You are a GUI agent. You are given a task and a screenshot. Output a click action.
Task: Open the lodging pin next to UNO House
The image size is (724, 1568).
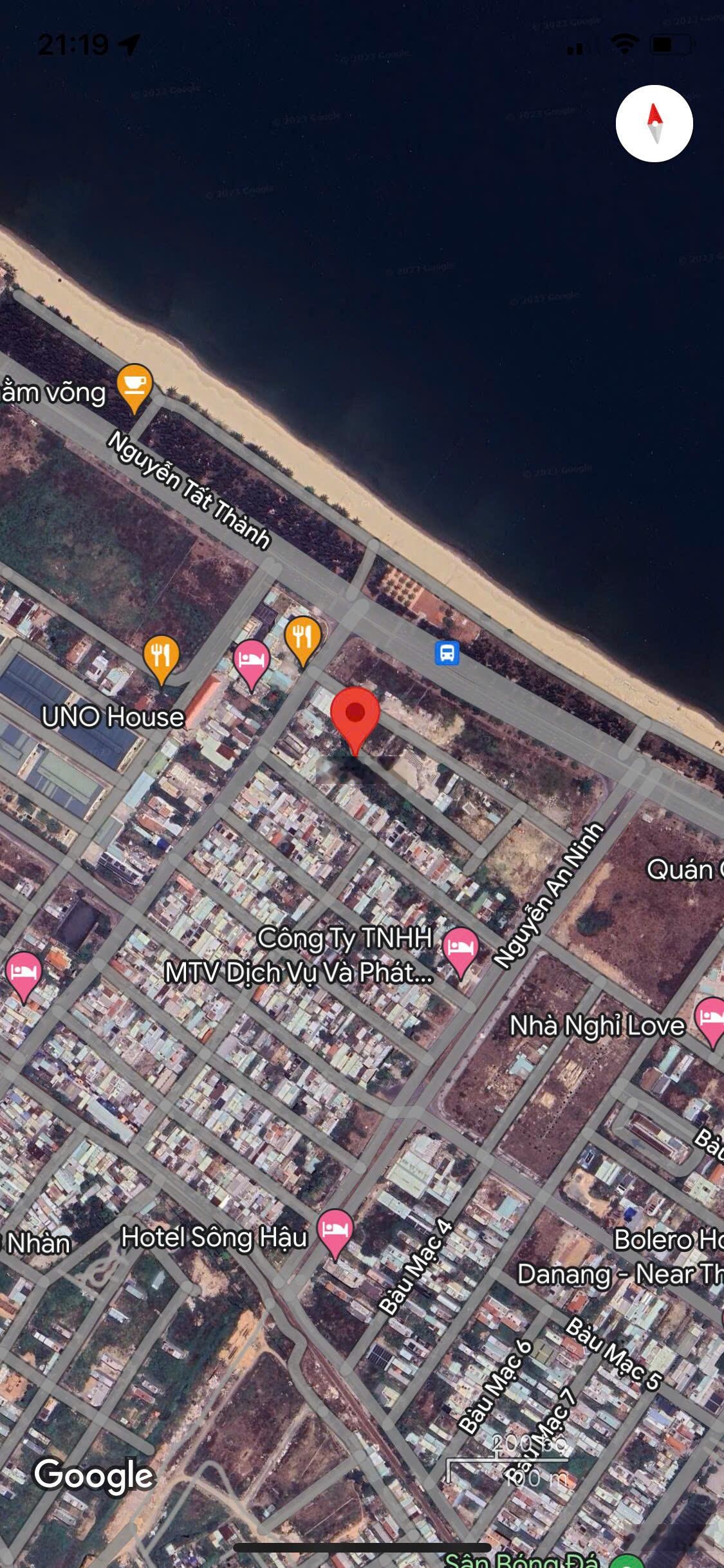click(251, 660)
